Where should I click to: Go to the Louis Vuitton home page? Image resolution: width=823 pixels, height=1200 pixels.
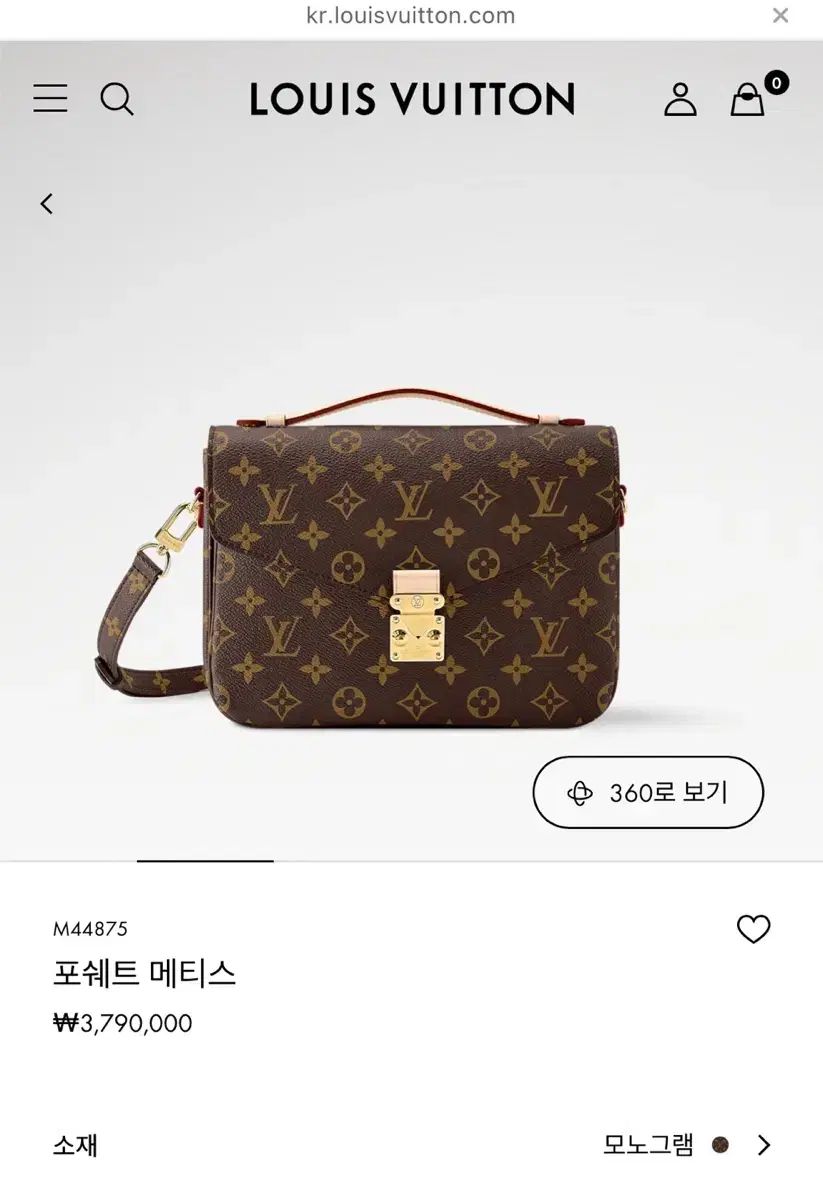412,99
